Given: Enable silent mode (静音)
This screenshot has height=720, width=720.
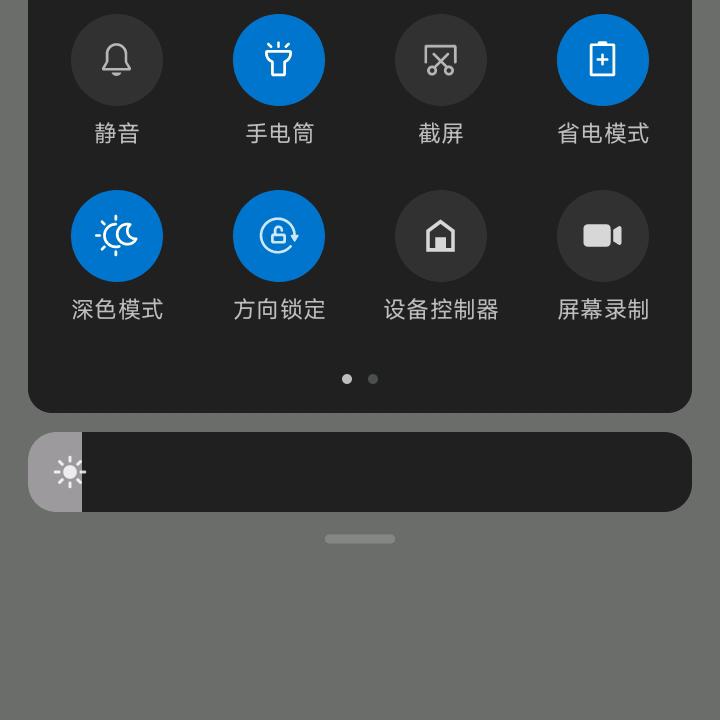Looking at the screenshot, I should (117, 60).
